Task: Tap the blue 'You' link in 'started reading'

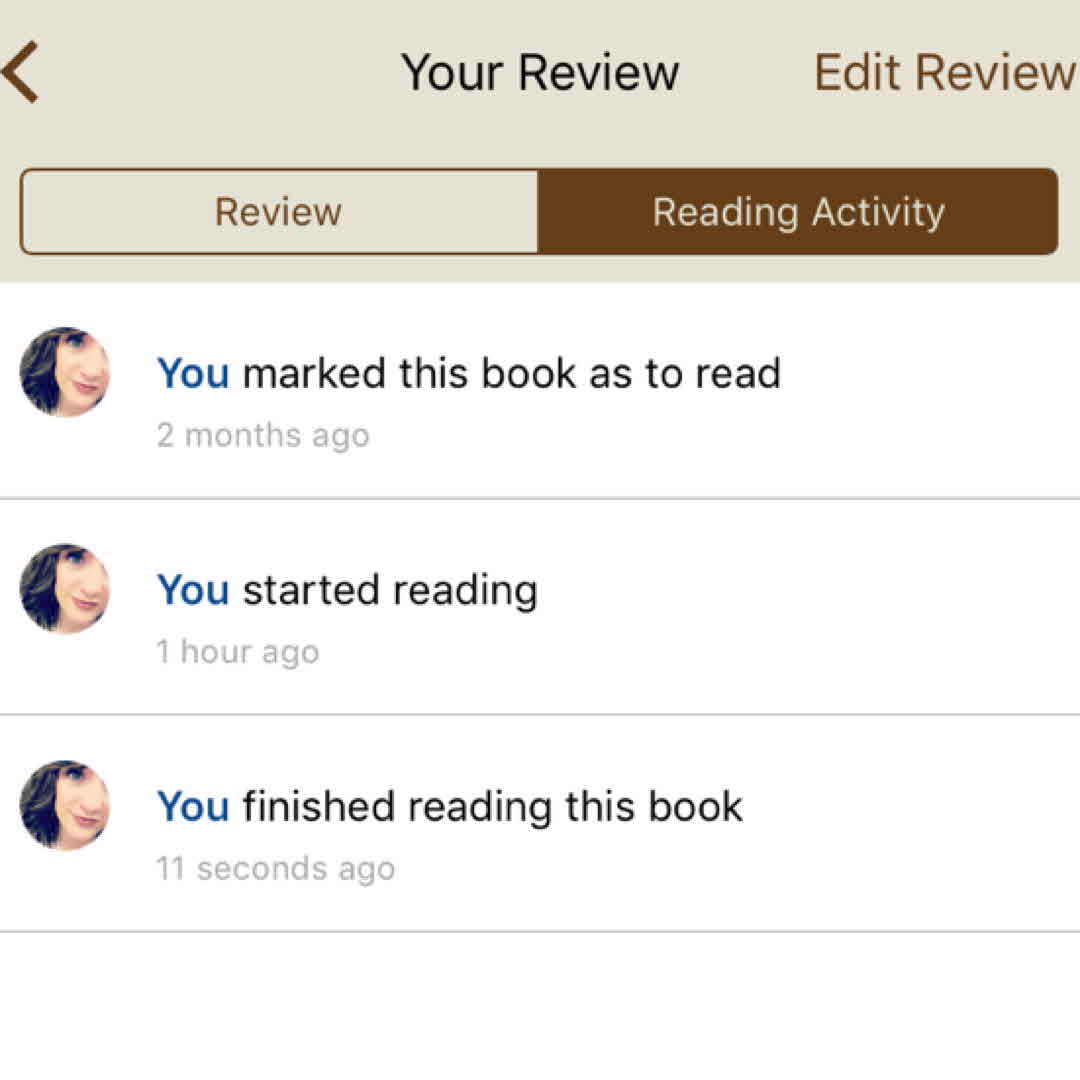Action: 193,590
